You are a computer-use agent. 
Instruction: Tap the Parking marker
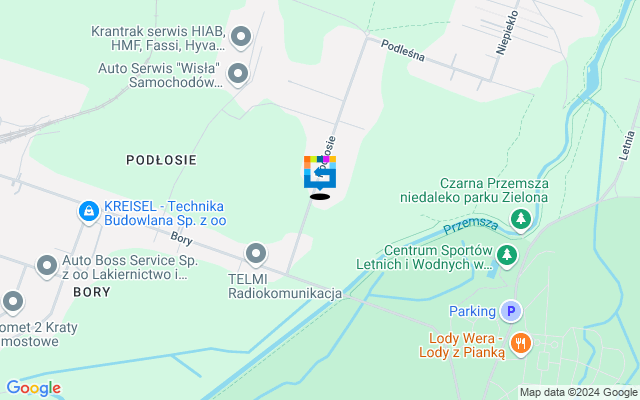511,311
